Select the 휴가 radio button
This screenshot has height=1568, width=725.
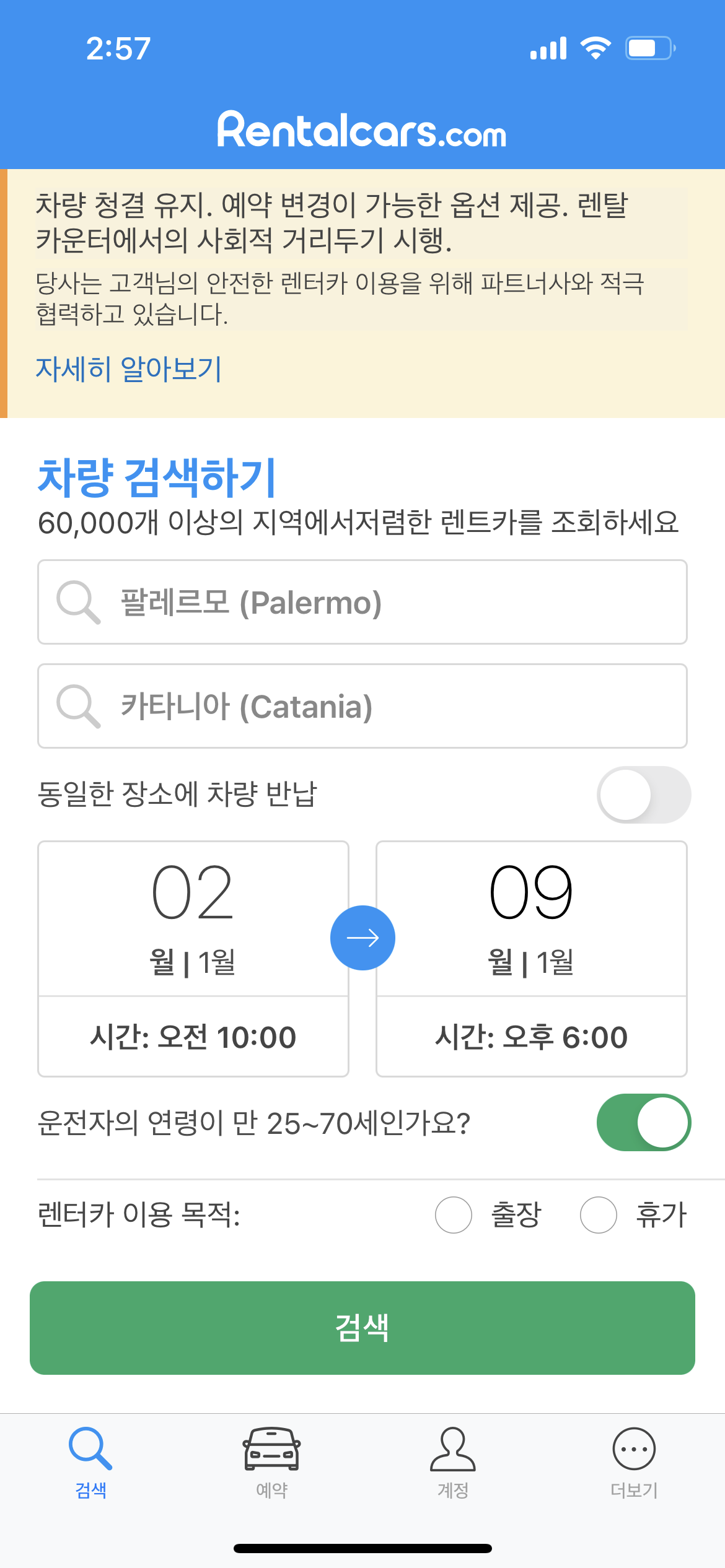click(599, 1214)
